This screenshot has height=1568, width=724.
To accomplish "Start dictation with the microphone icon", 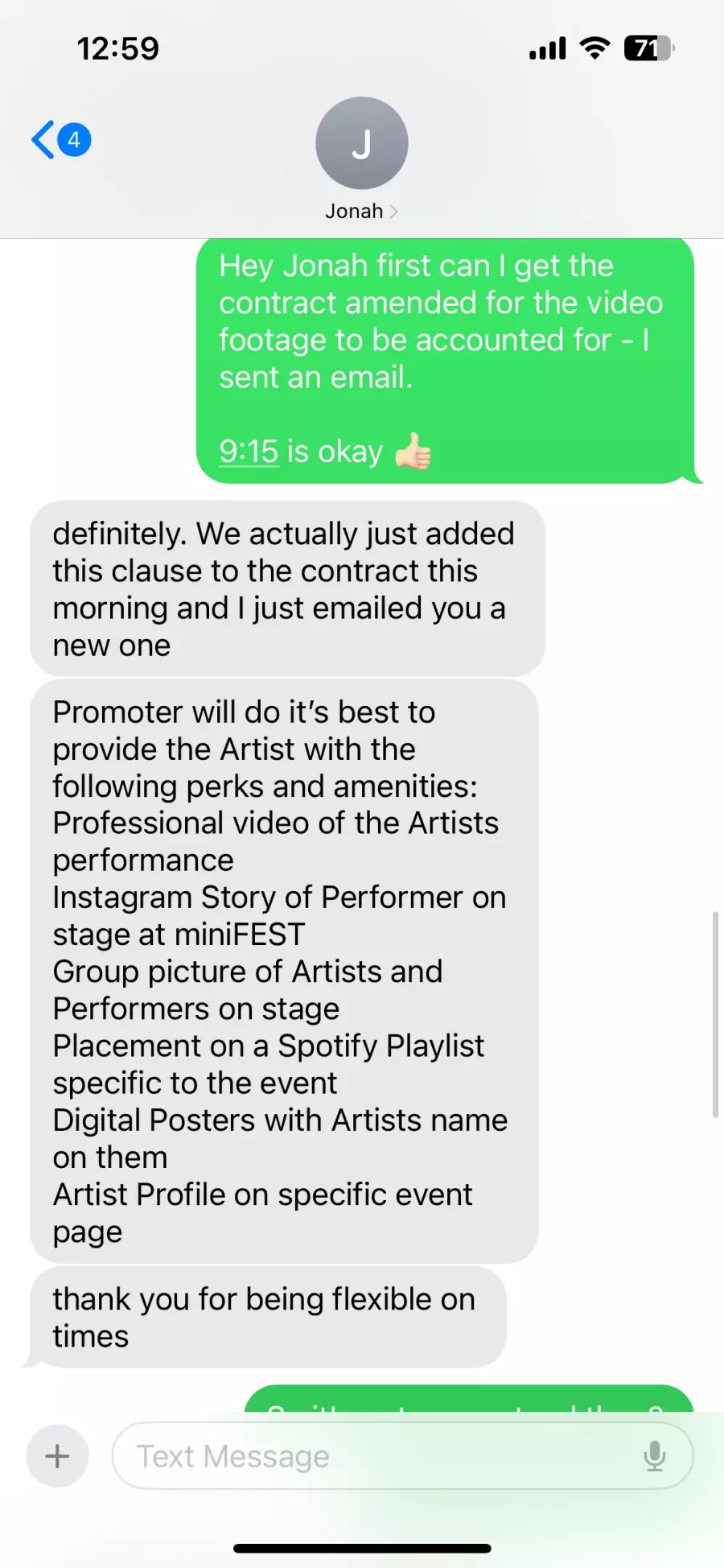I will pyautogui.click(x=655, y=1456).
